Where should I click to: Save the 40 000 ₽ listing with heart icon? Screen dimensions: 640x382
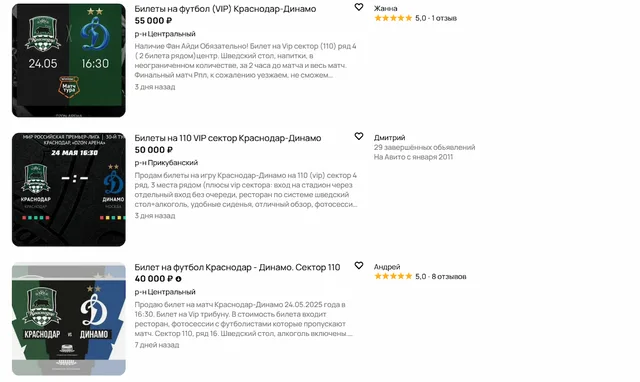click(x=358, y=265)
